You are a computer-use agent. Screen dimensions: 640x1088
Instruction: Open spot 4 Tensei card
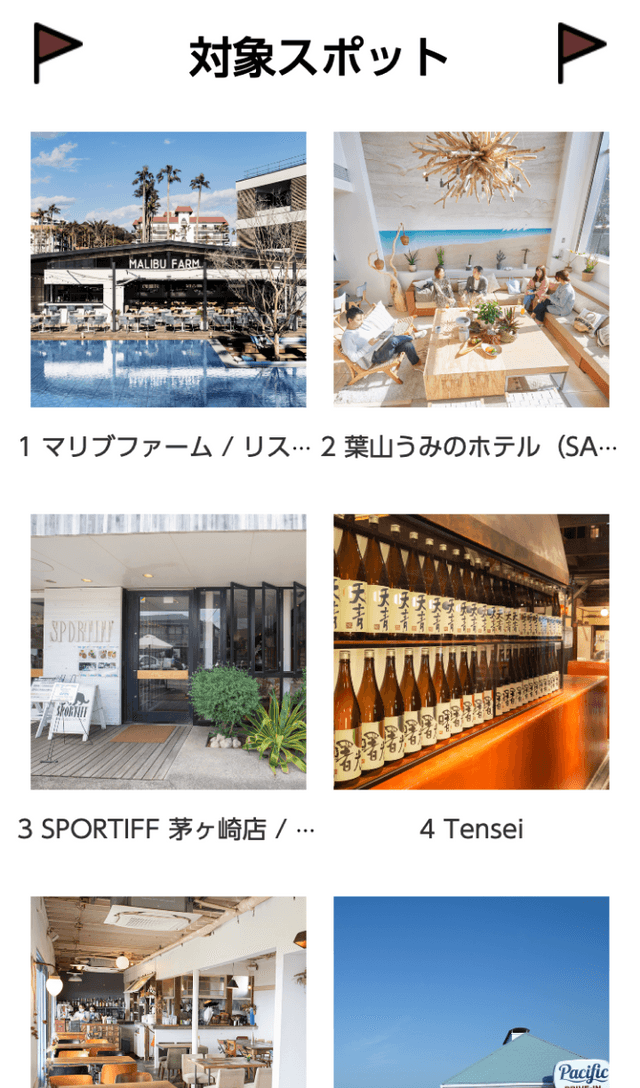tap(471, 652)
